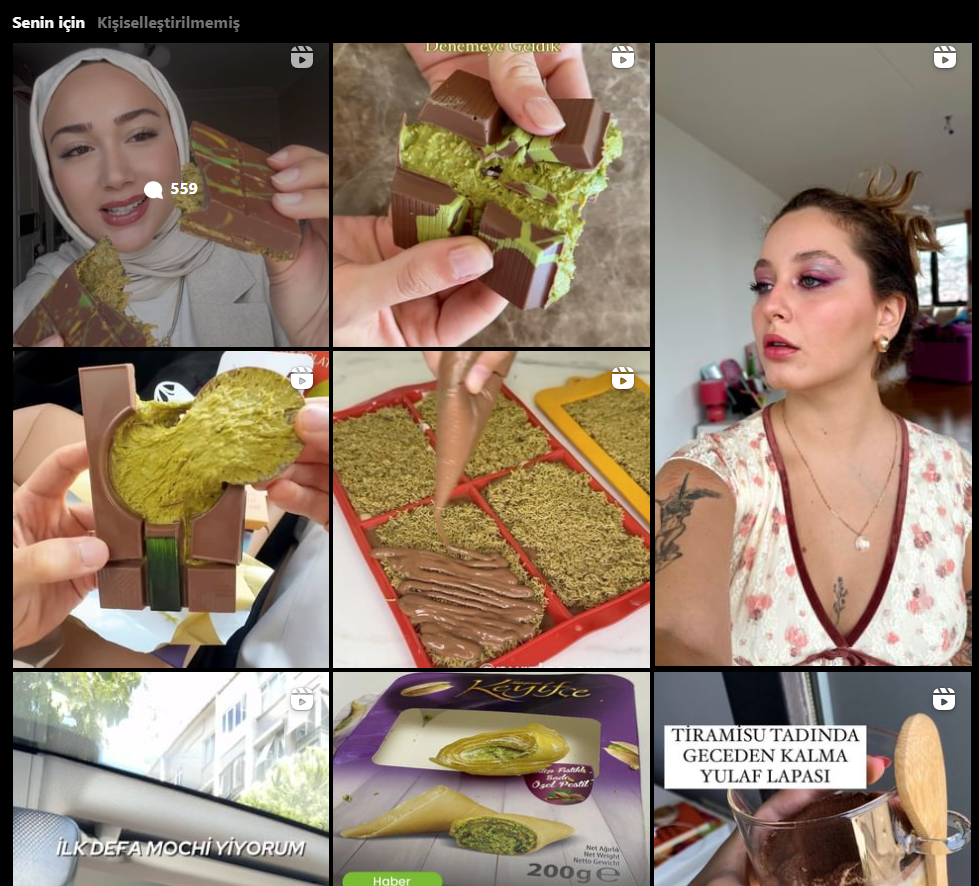Viewport: 979px width, 886px height.
Task: Open the Kayfee 200g package post
Action: 491,779
